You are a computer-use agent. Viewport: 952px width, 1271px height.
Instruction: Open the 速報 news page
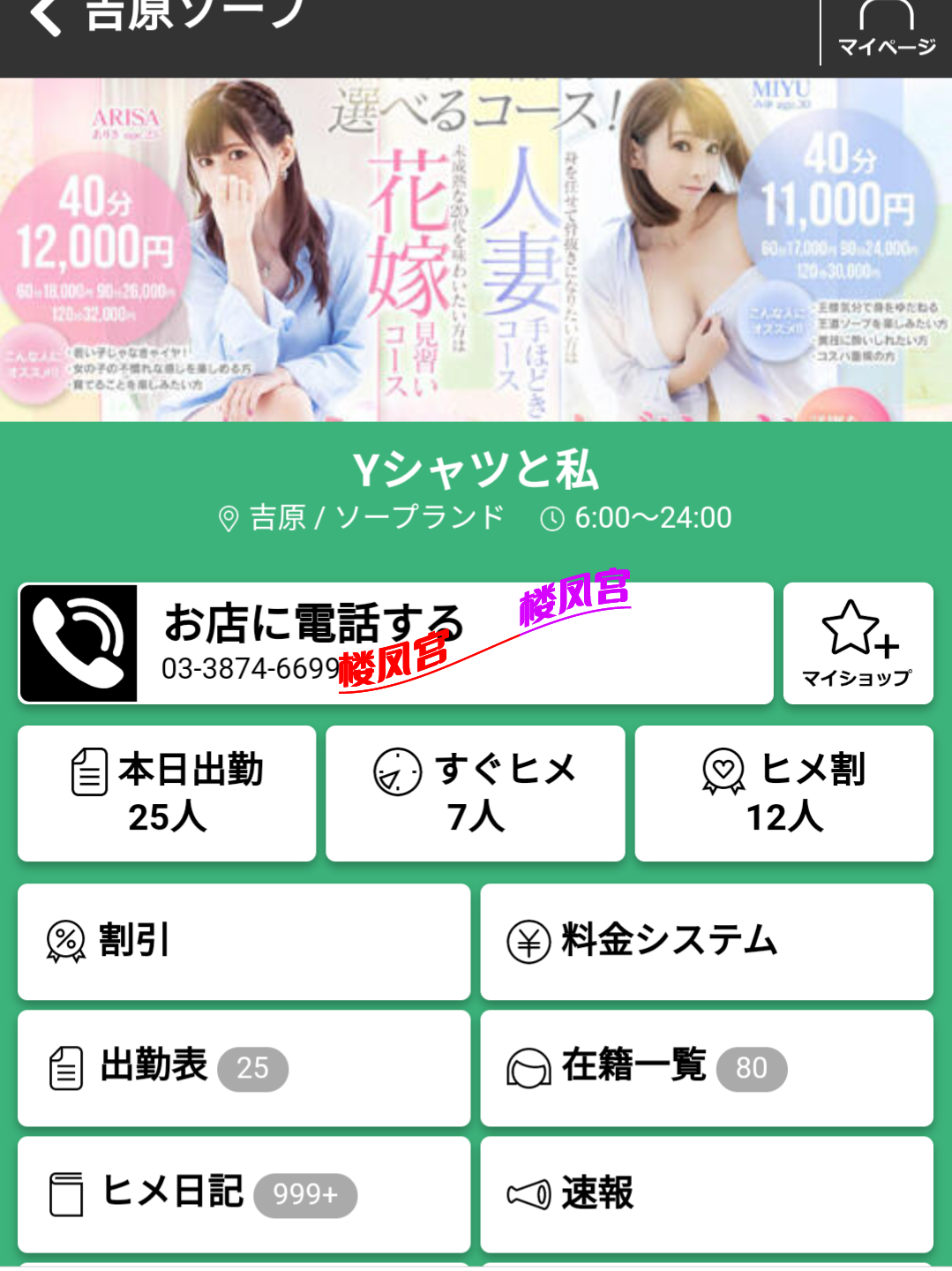707,1194
